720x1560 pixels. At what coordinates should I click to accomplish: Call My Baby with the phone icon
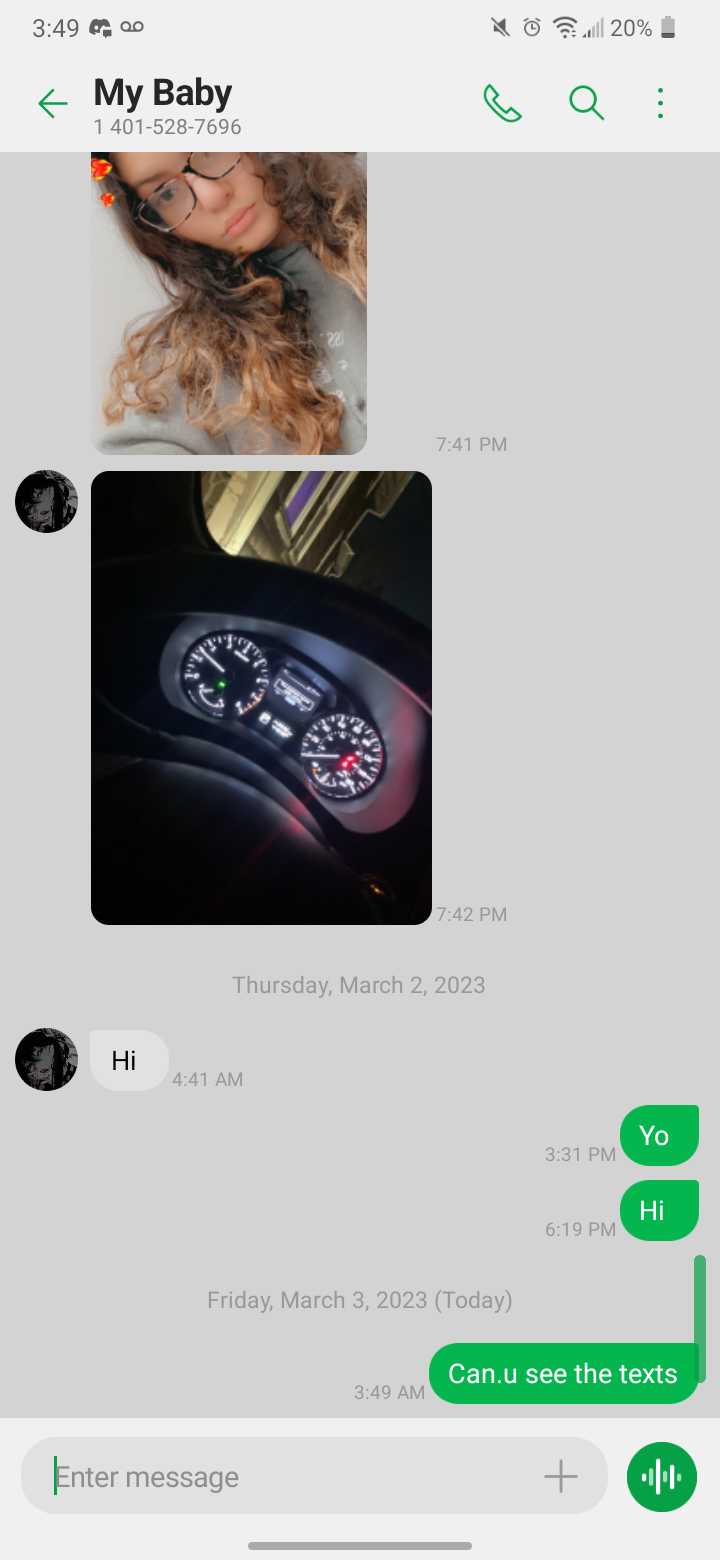[x=502, y=103]
